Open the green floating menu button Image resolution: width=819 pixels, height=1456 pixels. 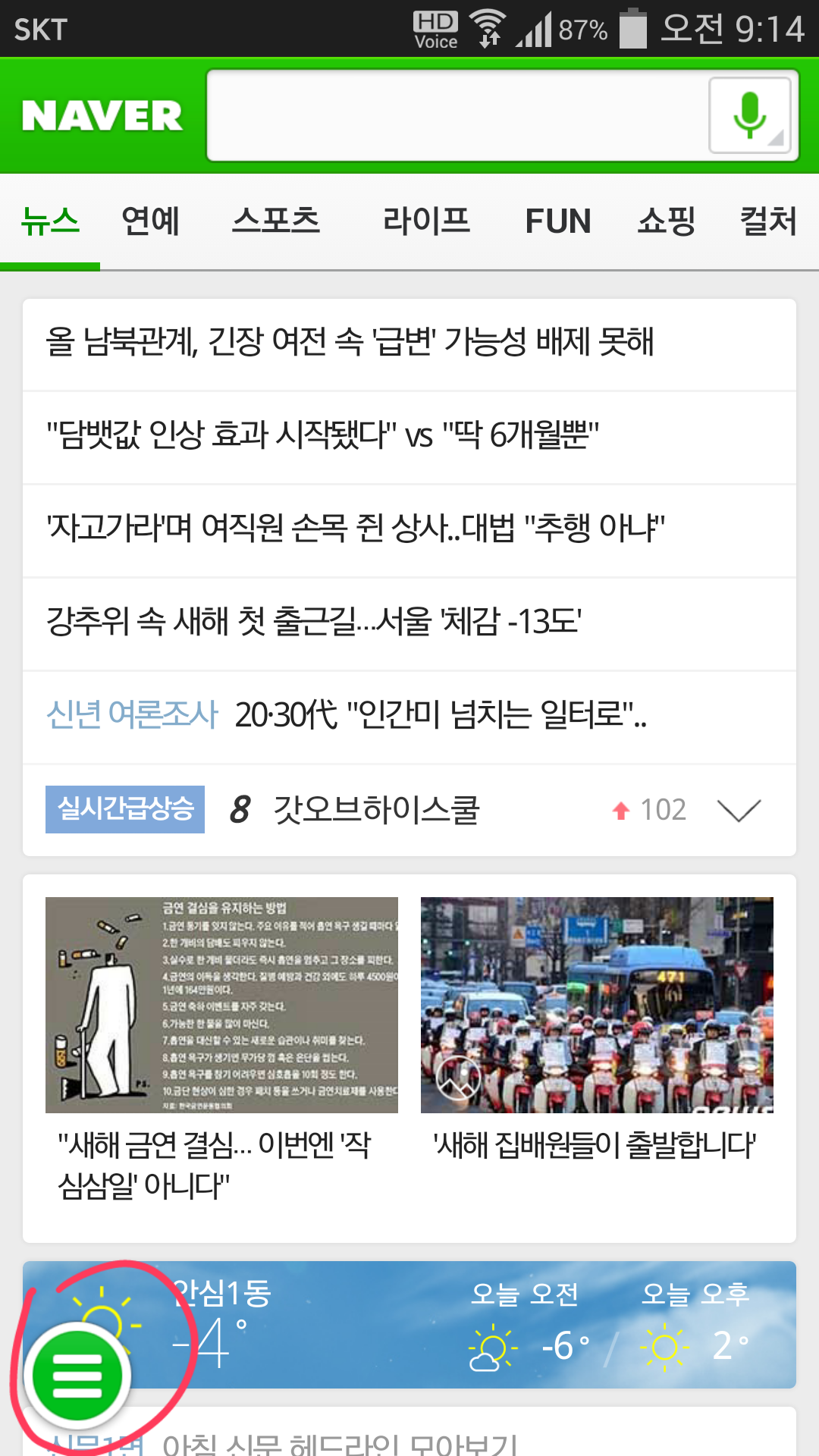(x=77, y=1375)
